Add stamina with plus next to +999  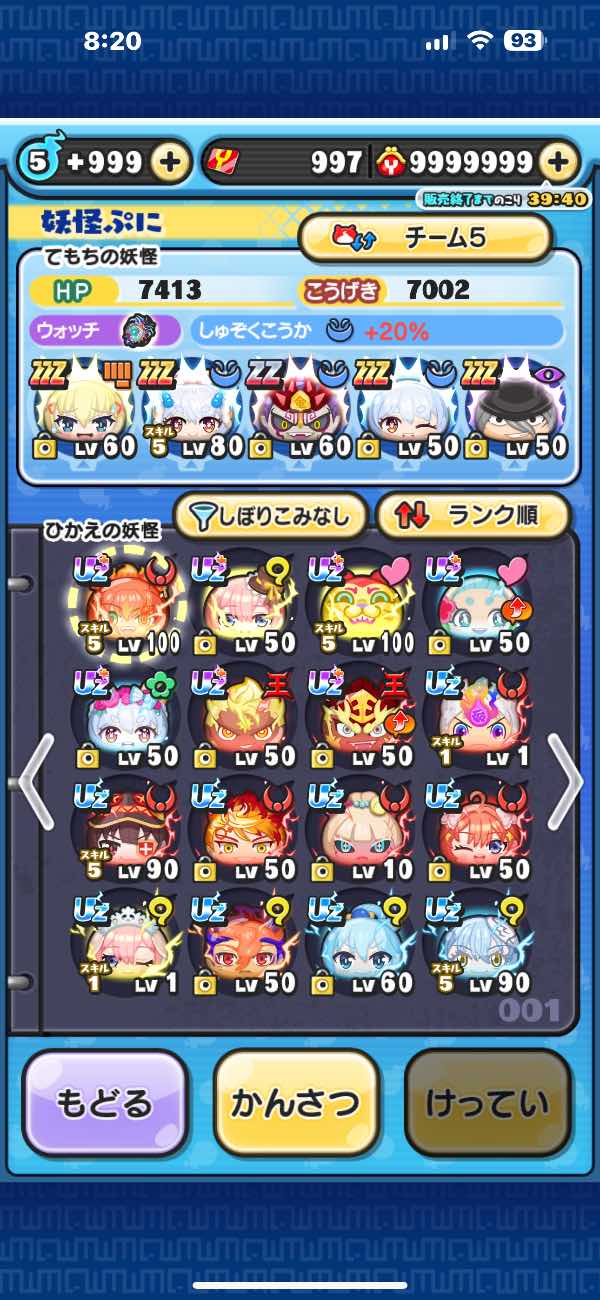point(171,162)
